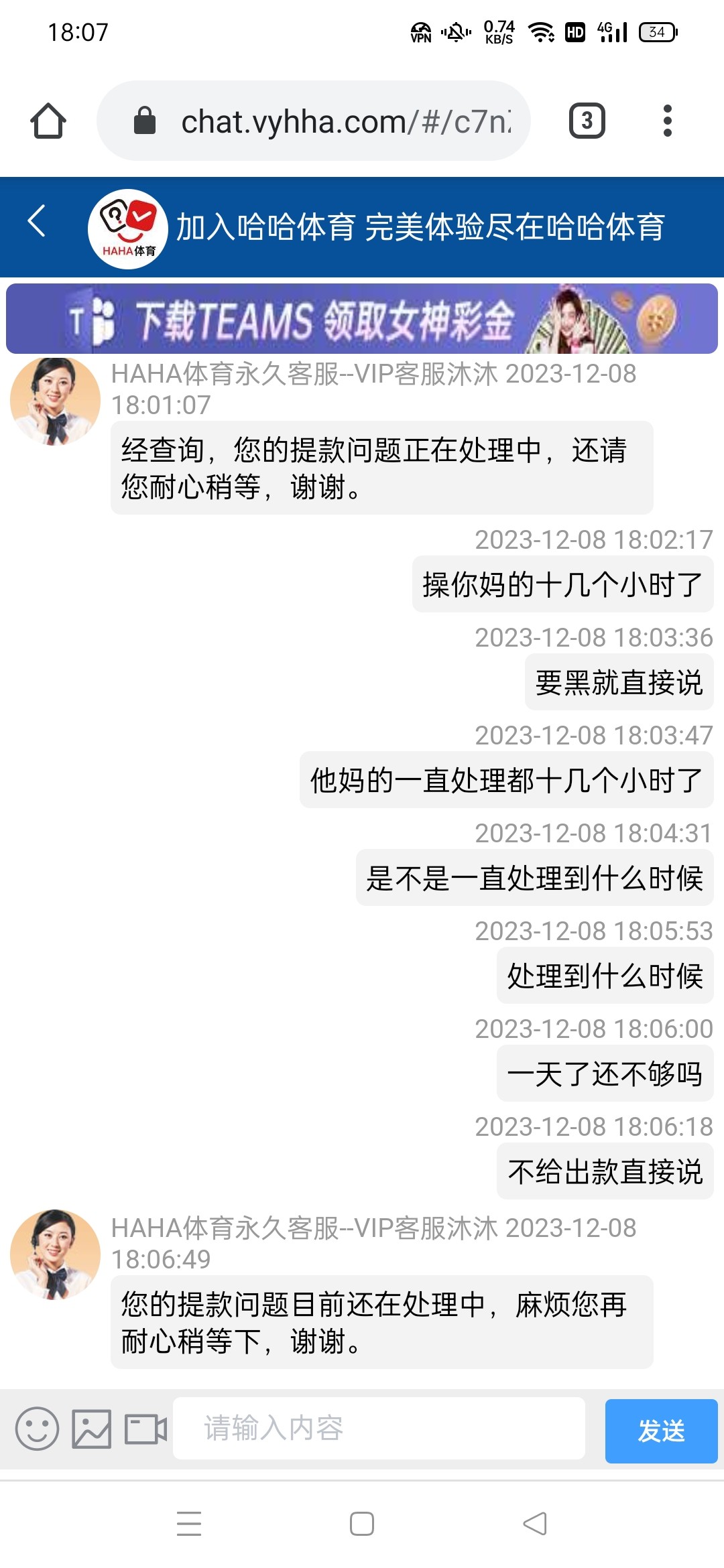
Task: Send the message with 发送 button
Action: pyautogui.click(x=661, y=1431)
